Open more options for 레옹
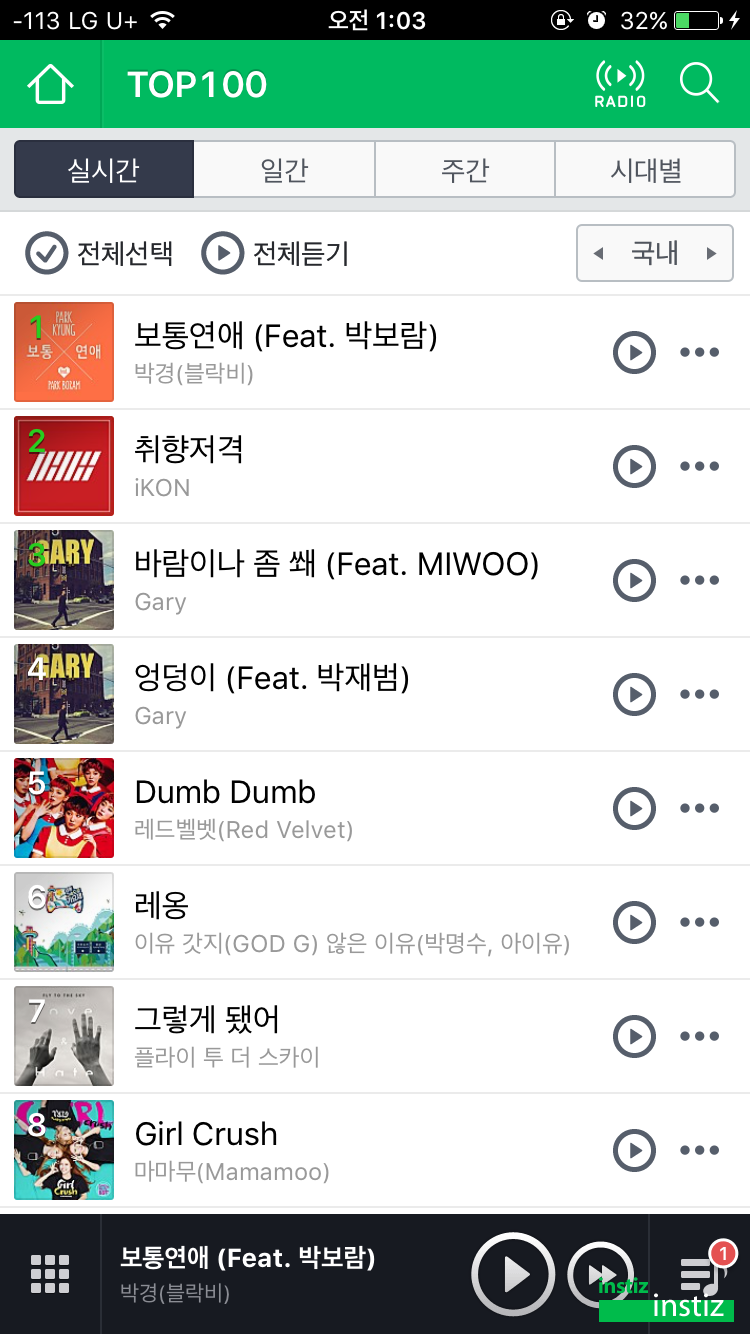The image size is (750, 1334). coord(699,922)
